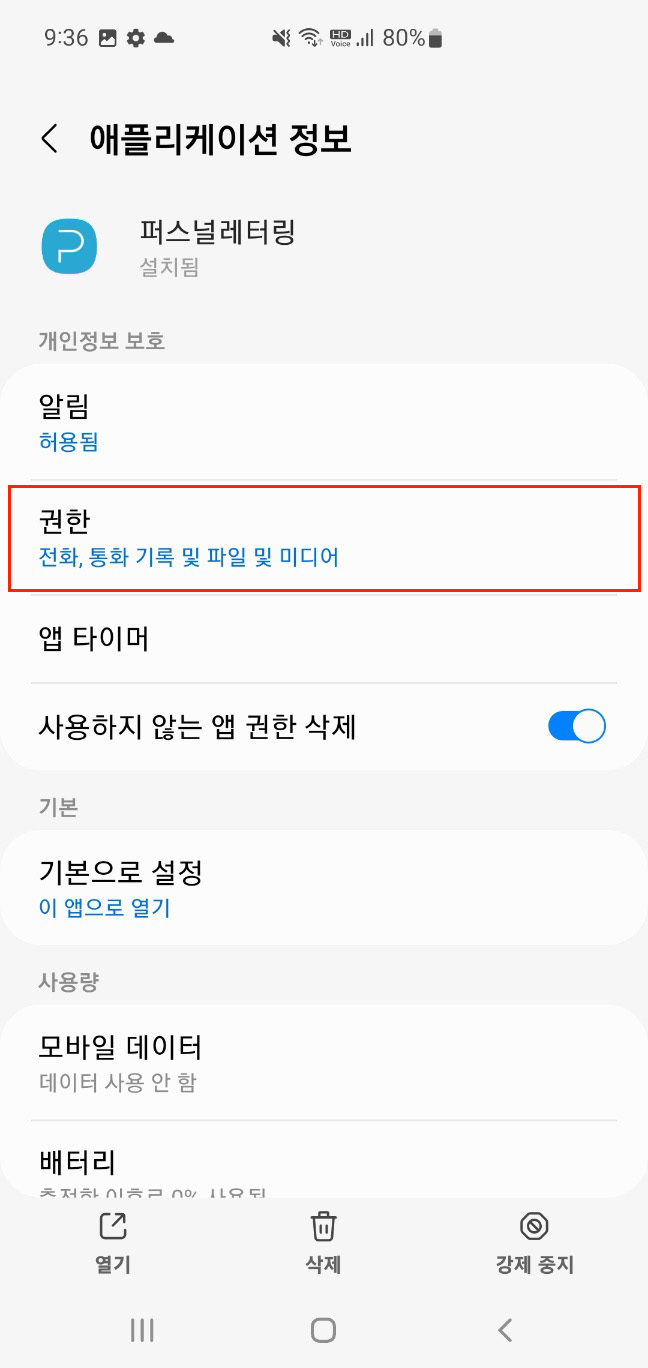Go to the home screen
The width and height of the screenshot is (648, 1368).
(323, 1329)
